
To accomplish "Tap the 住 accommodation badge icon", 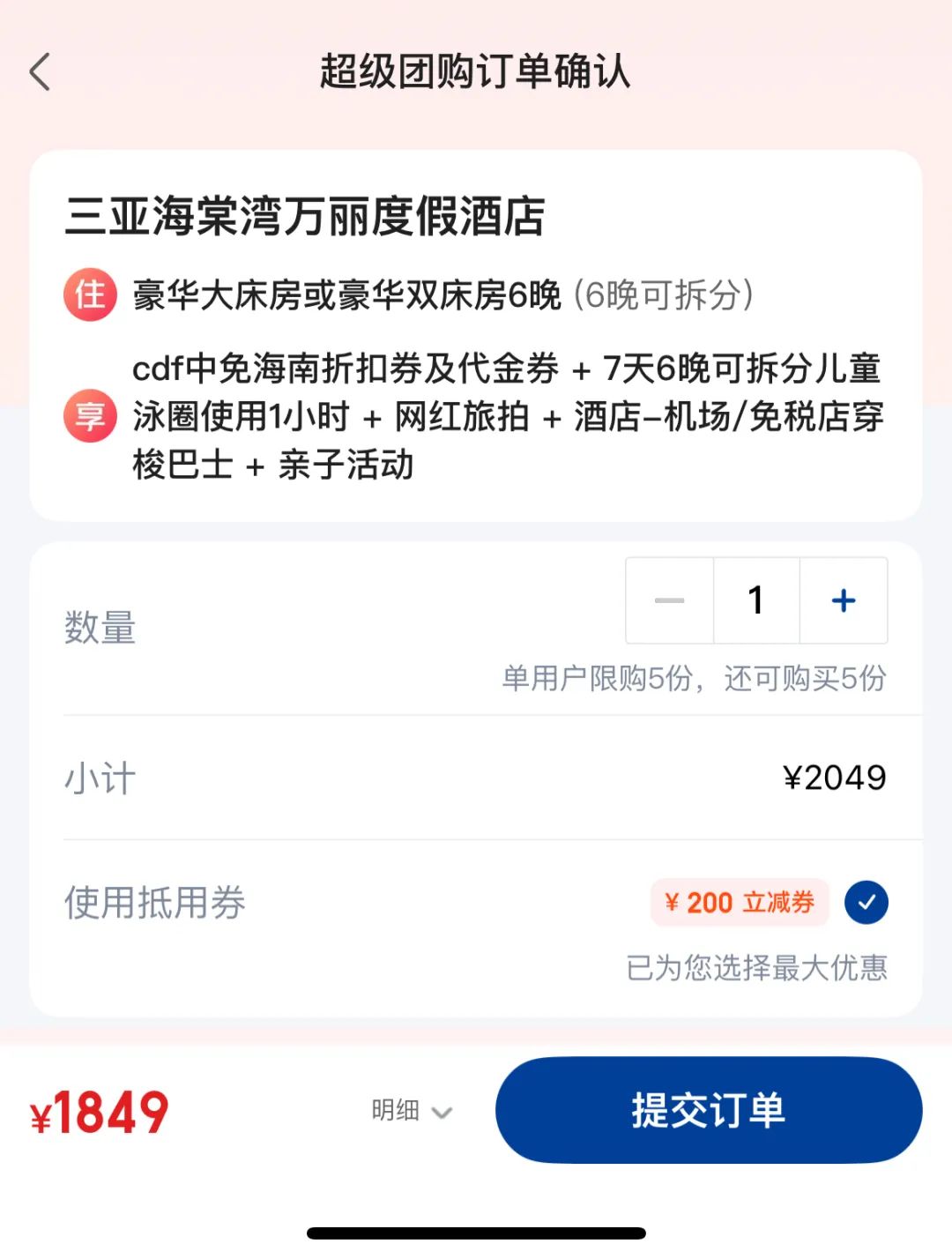I will coord(89,294).
